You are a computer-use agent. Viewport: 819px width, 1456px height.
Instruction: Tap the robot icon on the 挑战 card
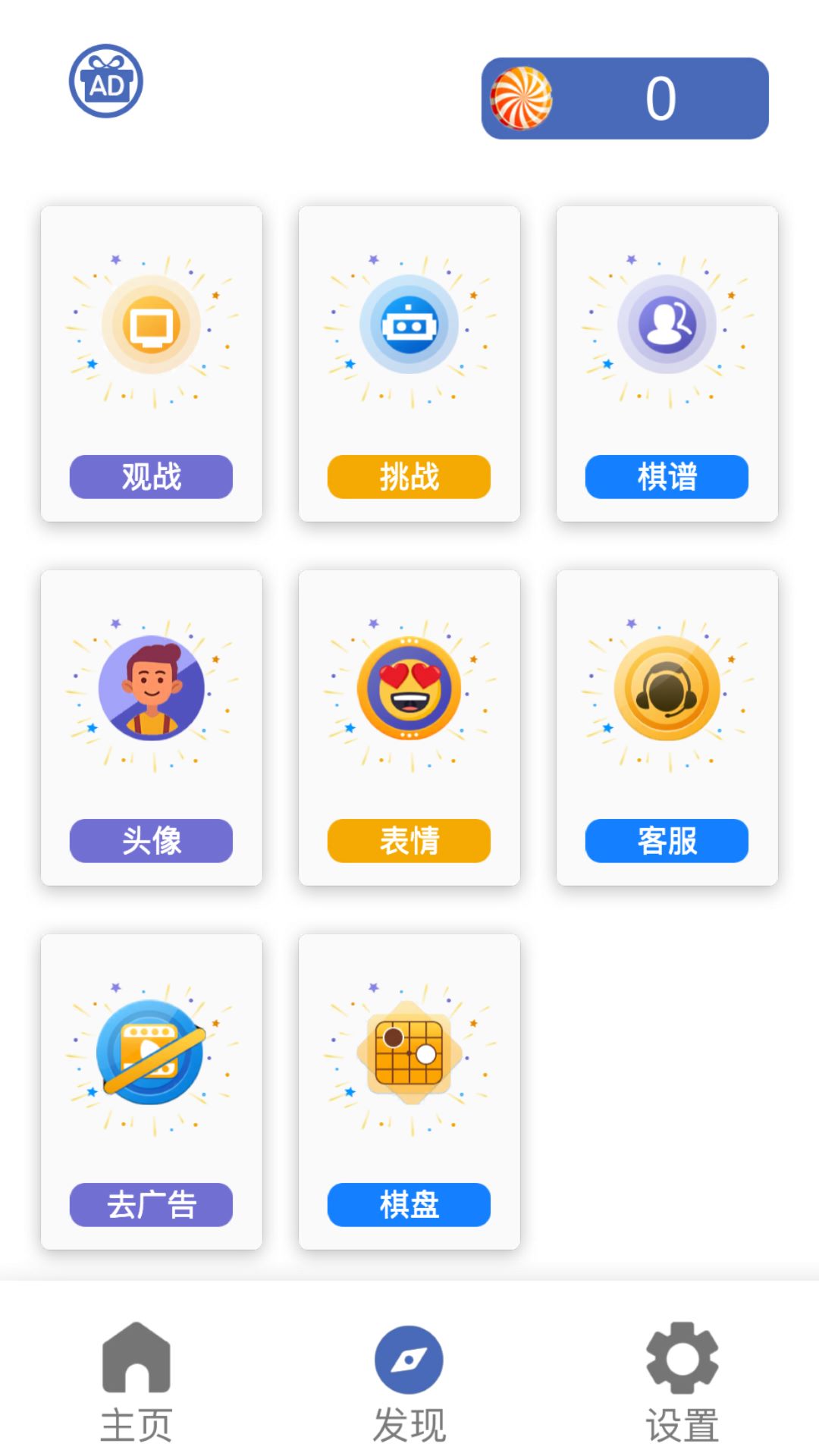pyautogui.click(x=409, y=325)
